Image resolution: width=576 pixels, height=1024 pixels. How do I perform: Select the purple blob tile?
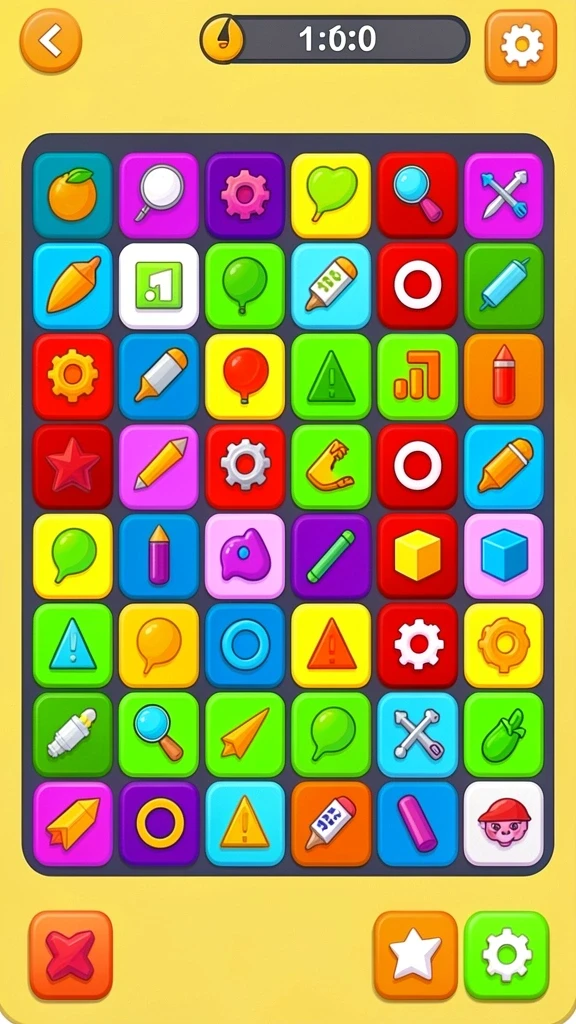[x=245, y=556]
